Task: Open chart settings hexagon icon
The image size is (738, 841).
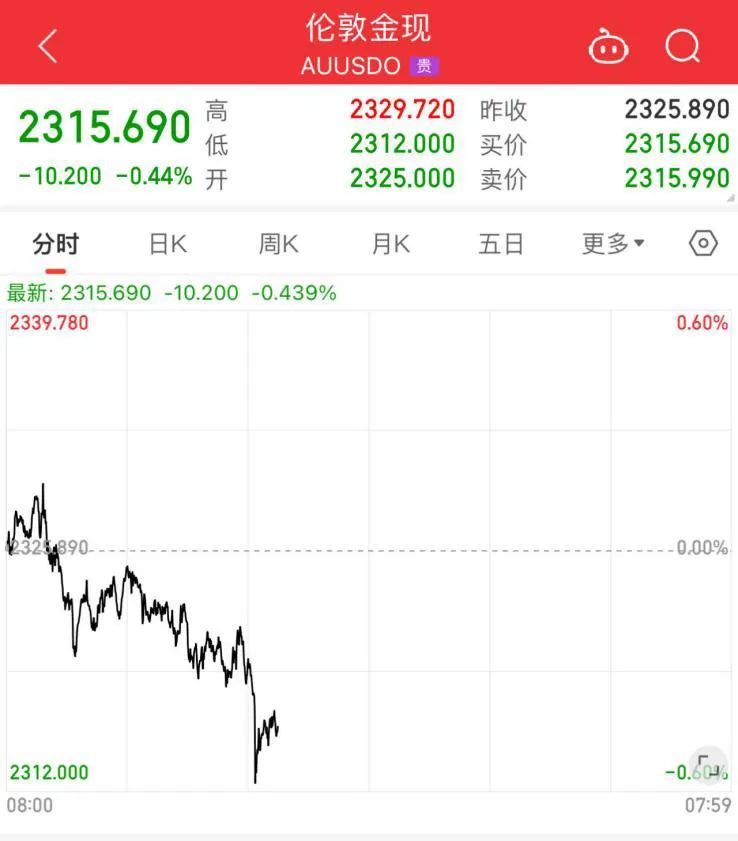Action: pyautogui.click(x=704, y=243)
